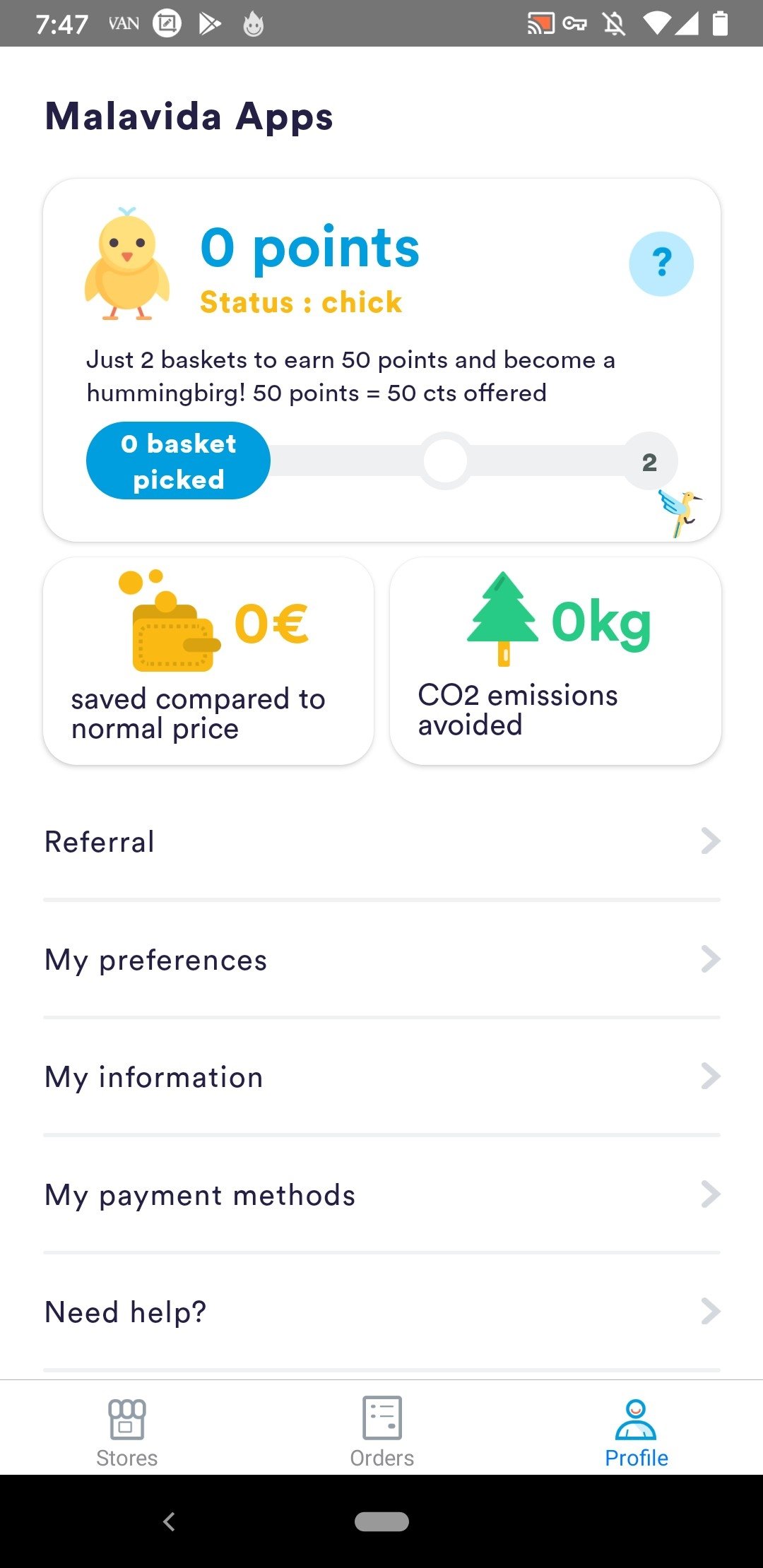Open My information
The image size is (763, 1568).
coord(381,1076)
